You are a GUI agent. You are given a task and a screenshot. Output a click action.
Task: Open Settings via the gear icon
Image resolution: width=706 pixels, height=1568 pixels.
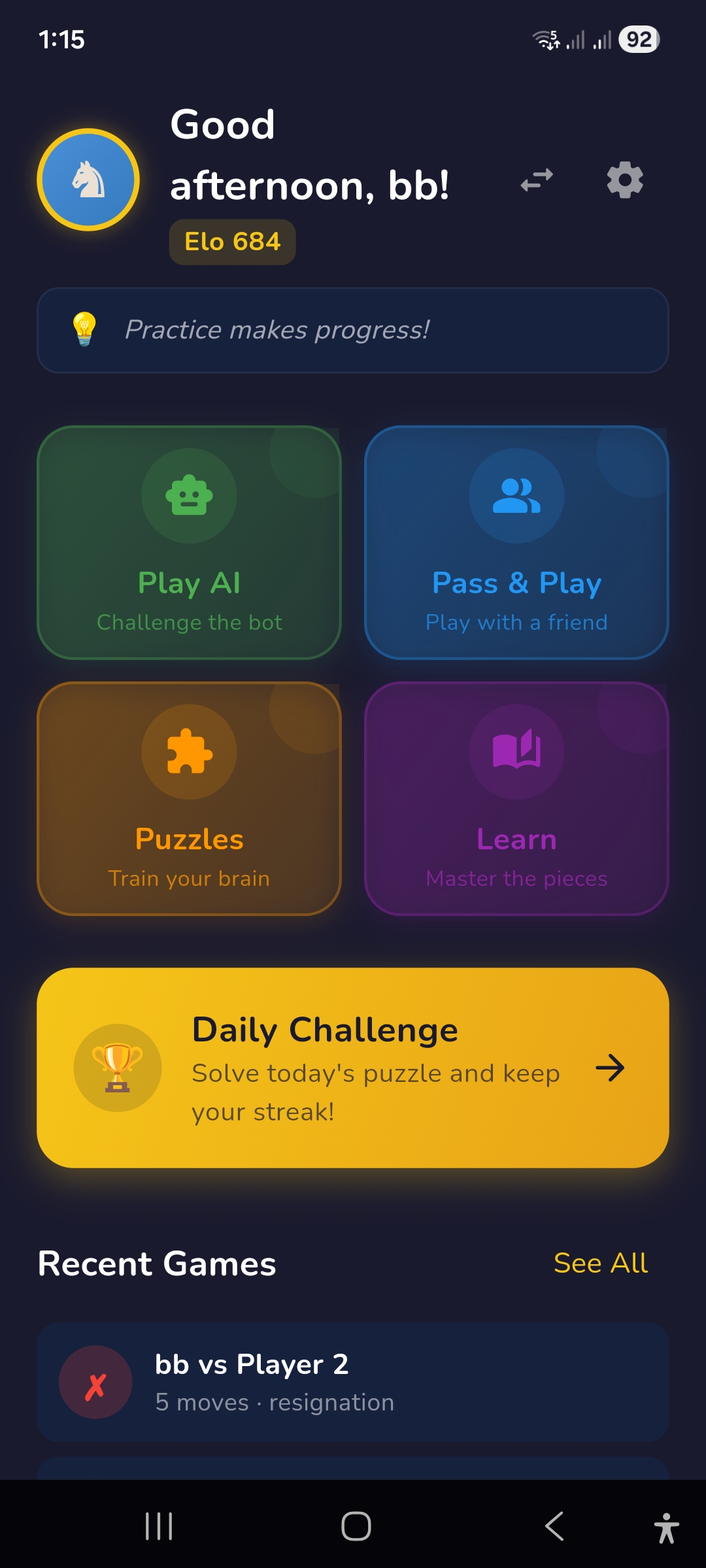pos(625,181)
